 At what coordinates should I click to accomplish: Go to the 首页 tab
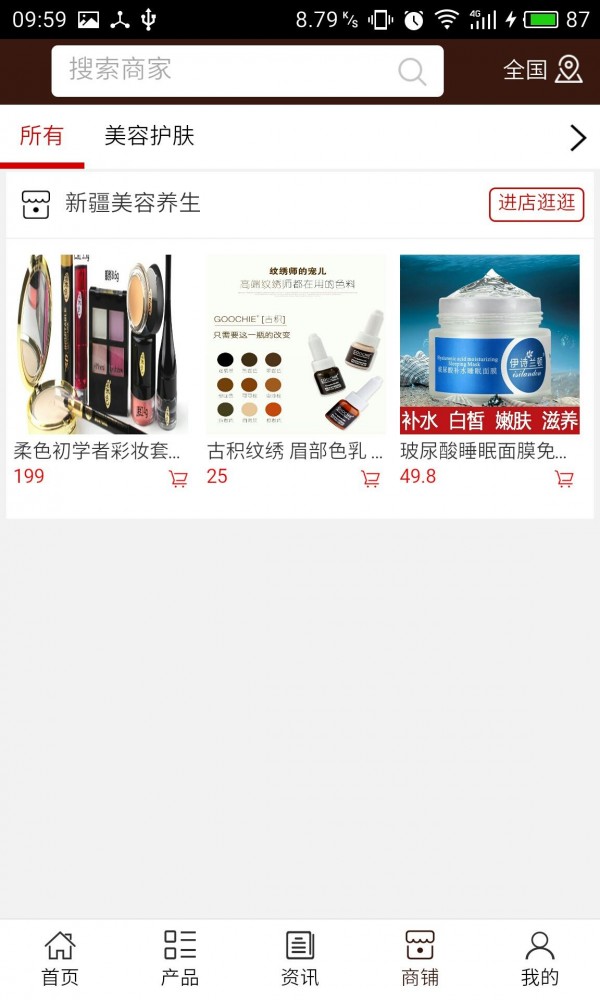click(60, 958)
